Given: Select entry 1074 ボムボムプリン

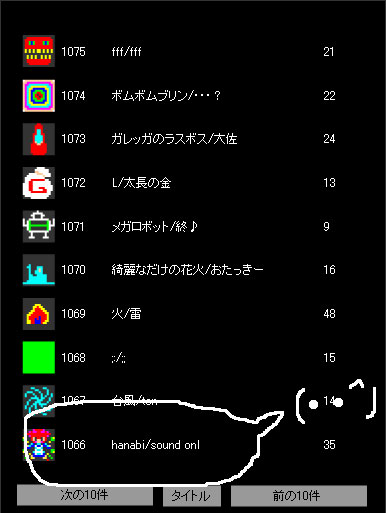Looking at the screenshot, I should [x=180, y=96].
